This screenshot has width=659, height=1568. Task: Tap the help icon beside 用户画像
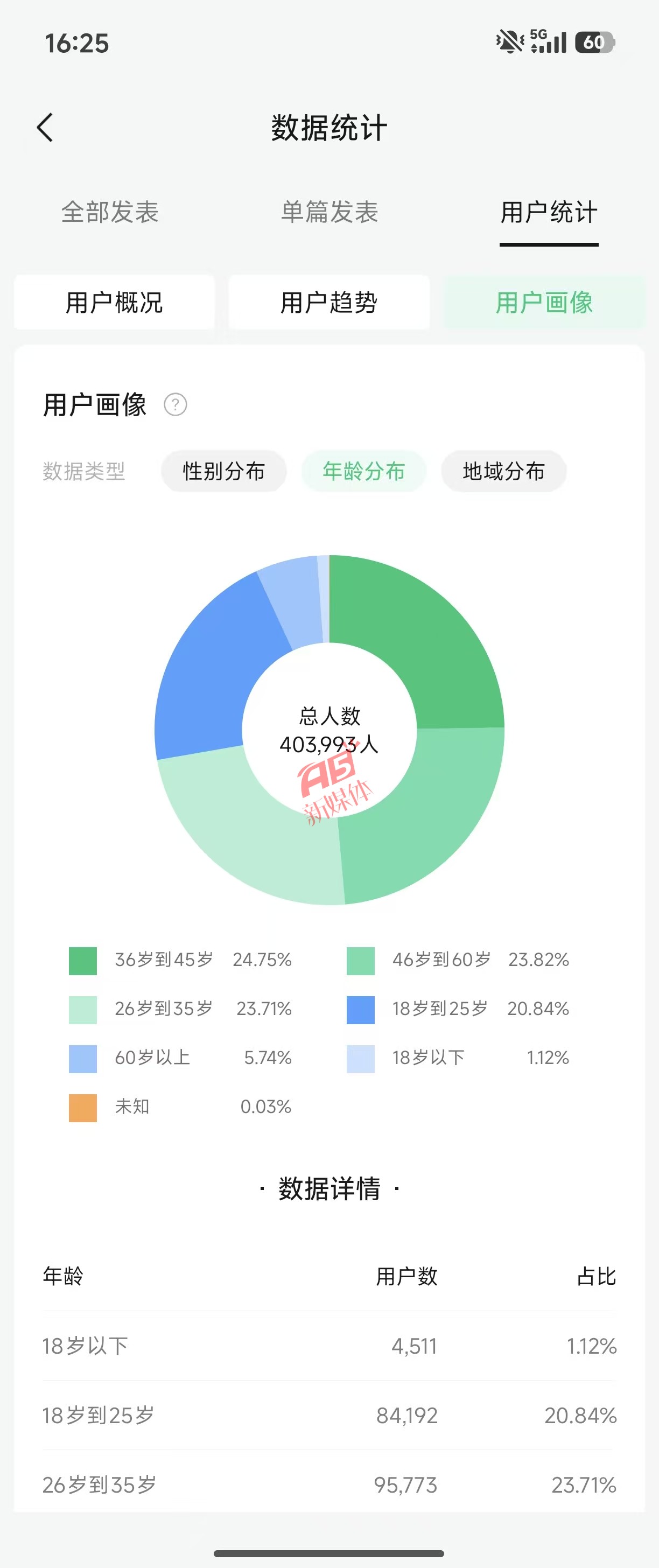coord(175,405)
